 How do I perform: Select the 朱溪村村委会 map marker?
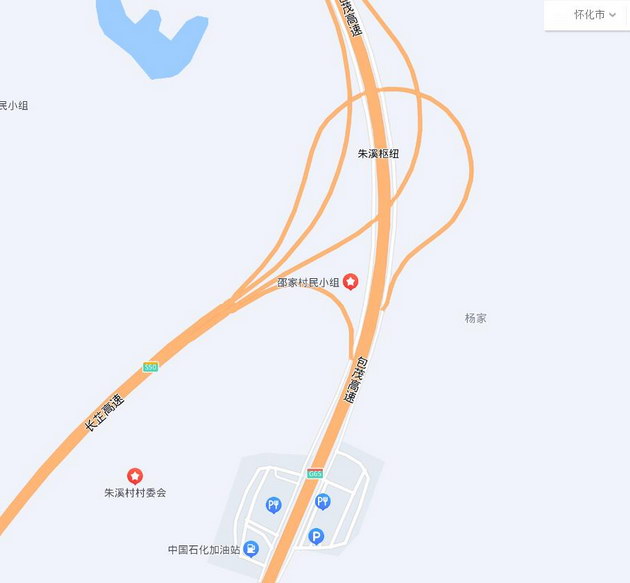click(x=135, y=475)
